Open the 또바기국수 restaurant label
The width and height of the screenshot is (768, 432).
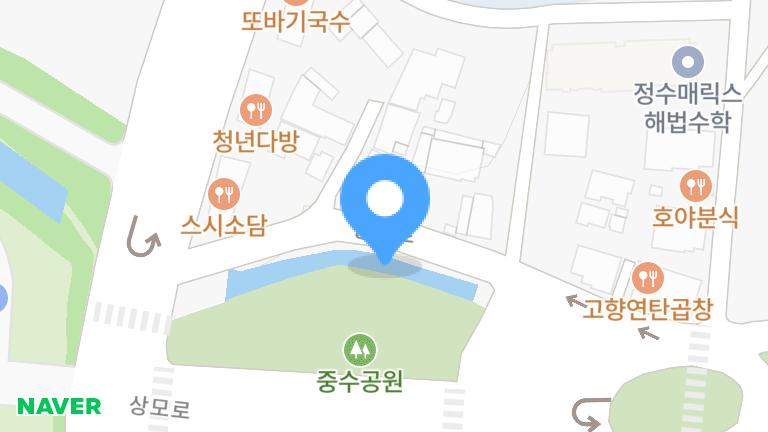click(295, 20)
